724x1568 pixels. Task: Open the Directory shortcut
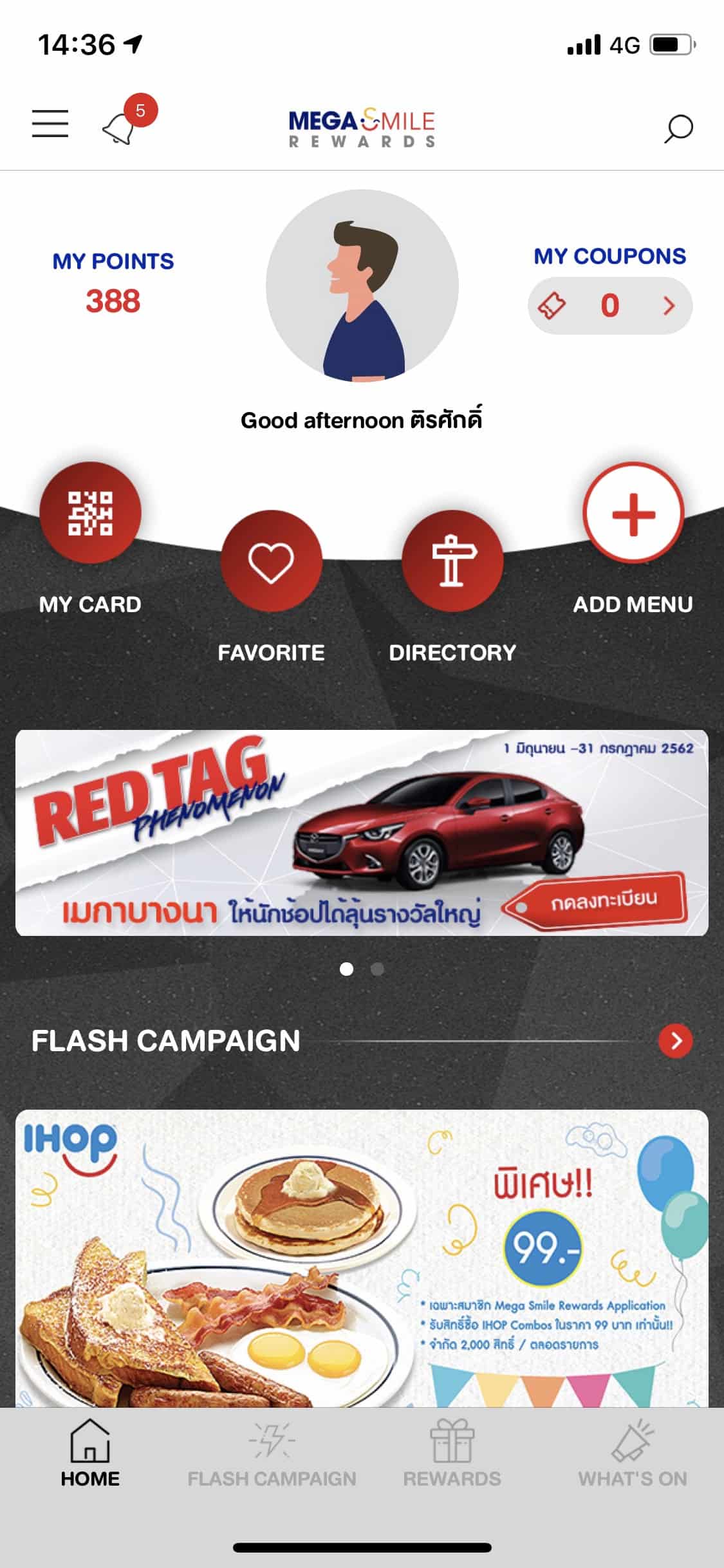click(x=452, y=561)
